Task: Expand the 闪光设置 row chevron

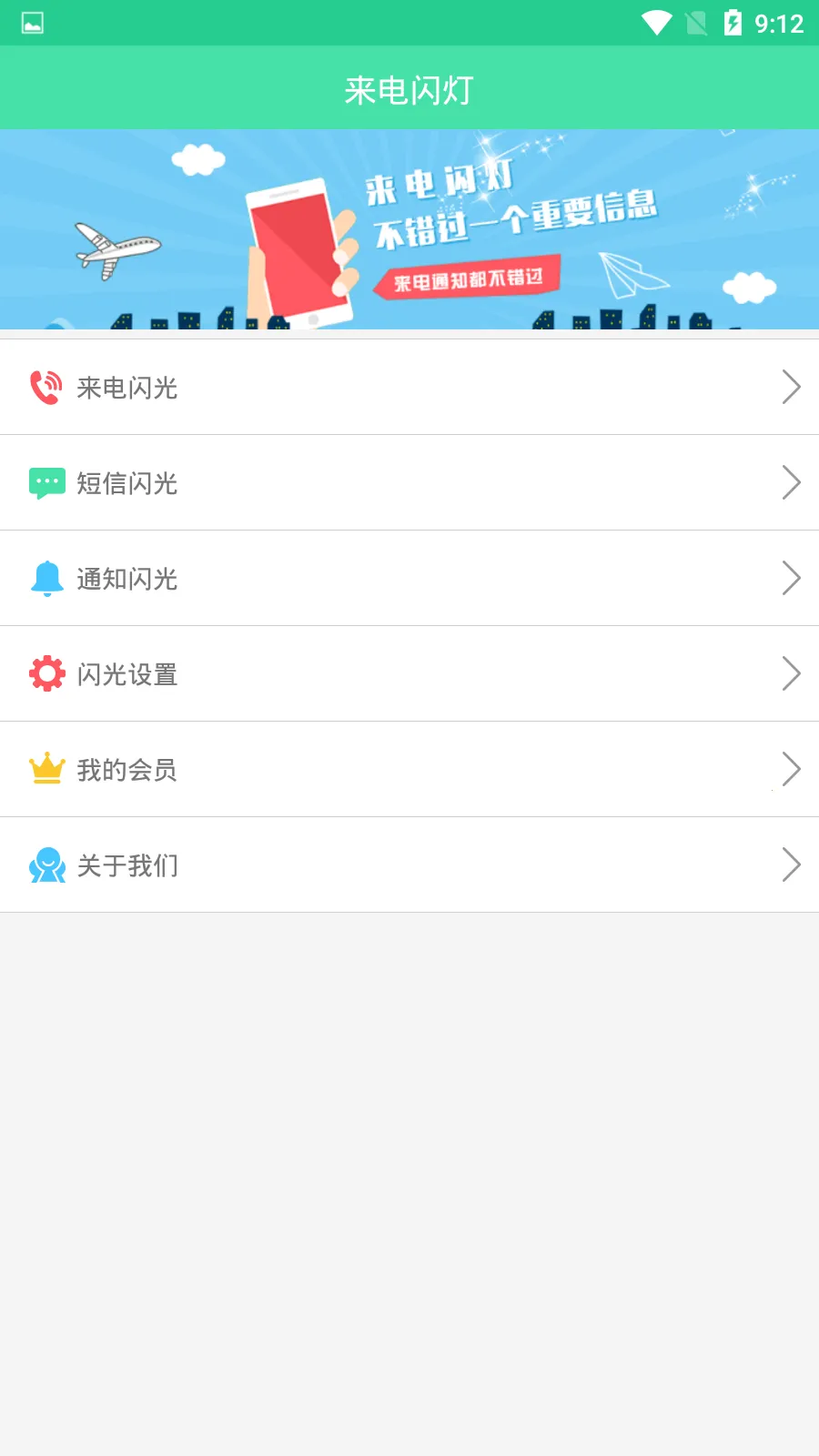Action: point(791,673)
